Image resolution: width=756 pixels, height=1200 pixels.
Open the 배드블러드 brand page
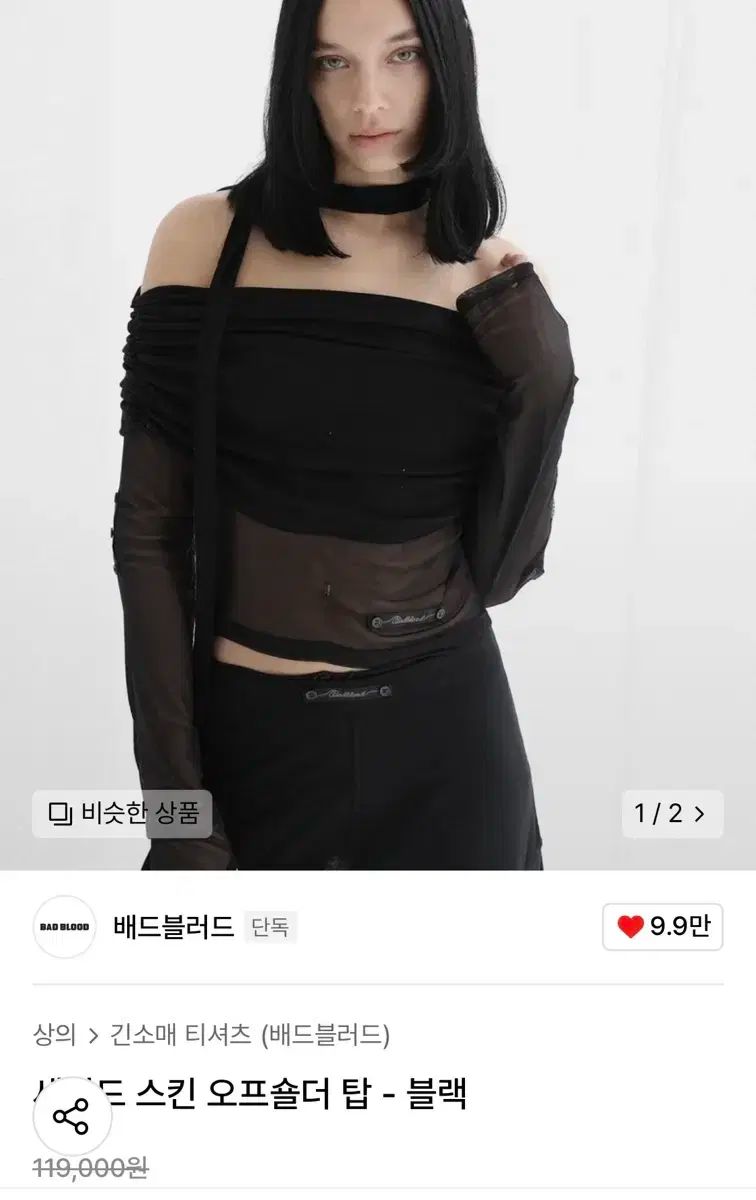point(173,927)
